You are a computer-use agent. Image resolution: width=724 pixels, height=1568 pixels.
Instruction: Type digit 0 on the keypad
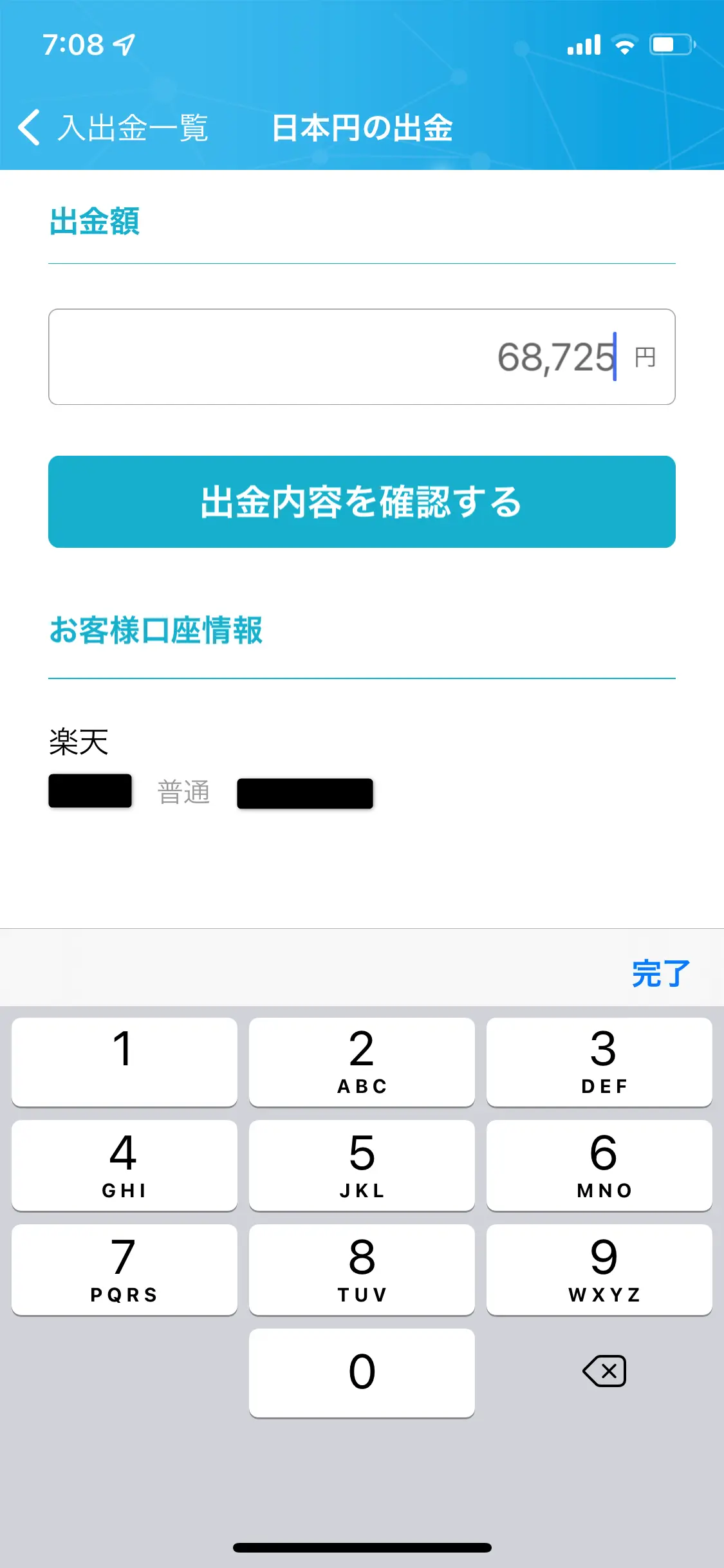362,1373
